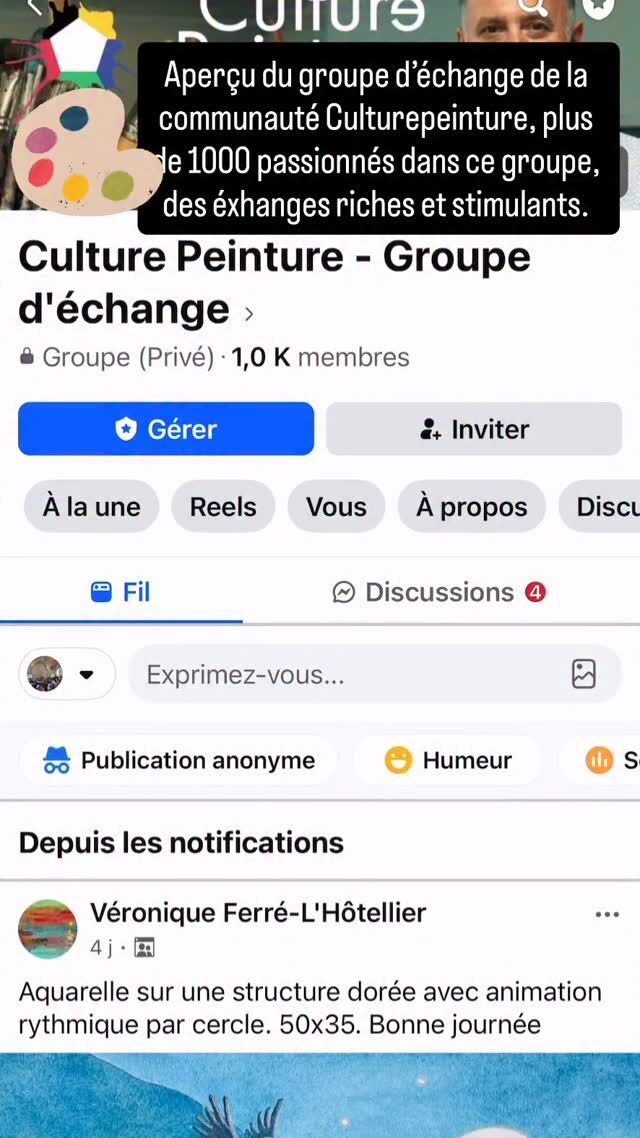Open Véronique Ferré-L'Hôtellier's profile
Image resolution: width=640 pixels, height=1138 pixels.
[x=258, y=912]
